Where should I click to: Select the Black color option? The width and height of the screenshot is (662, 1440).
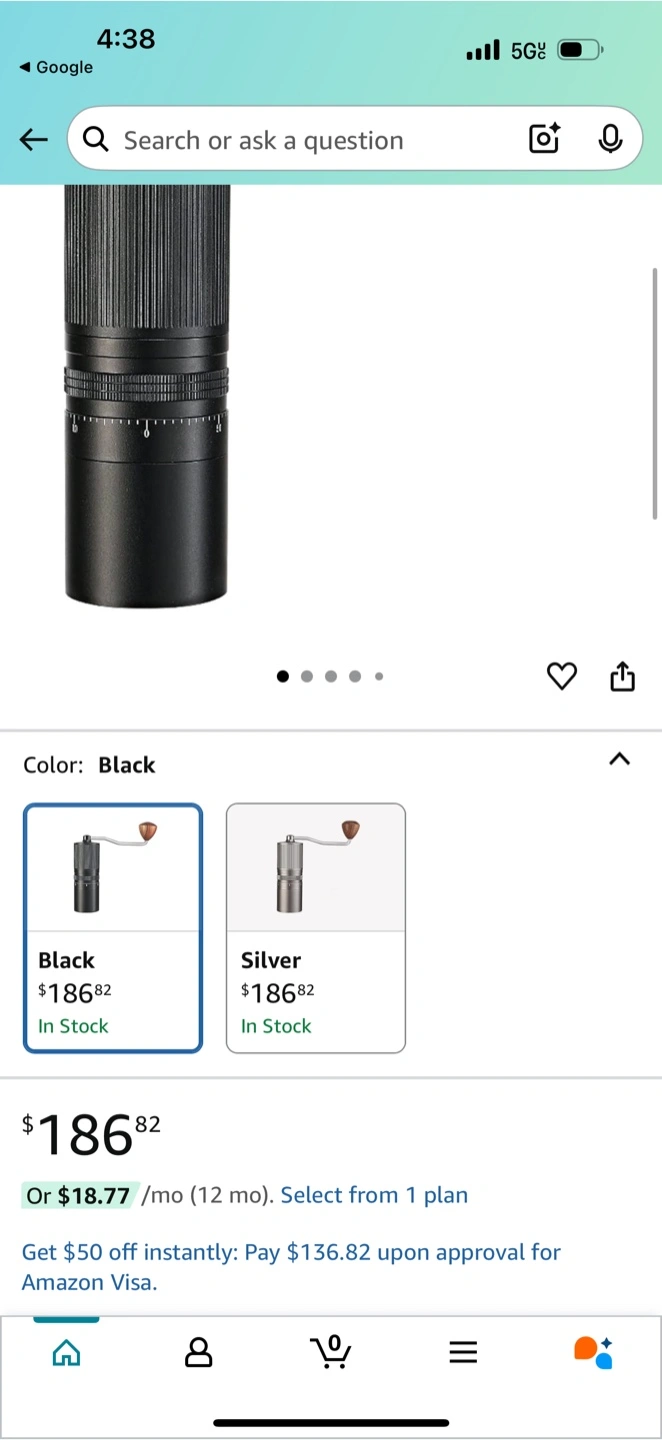(x=113, y=928)
